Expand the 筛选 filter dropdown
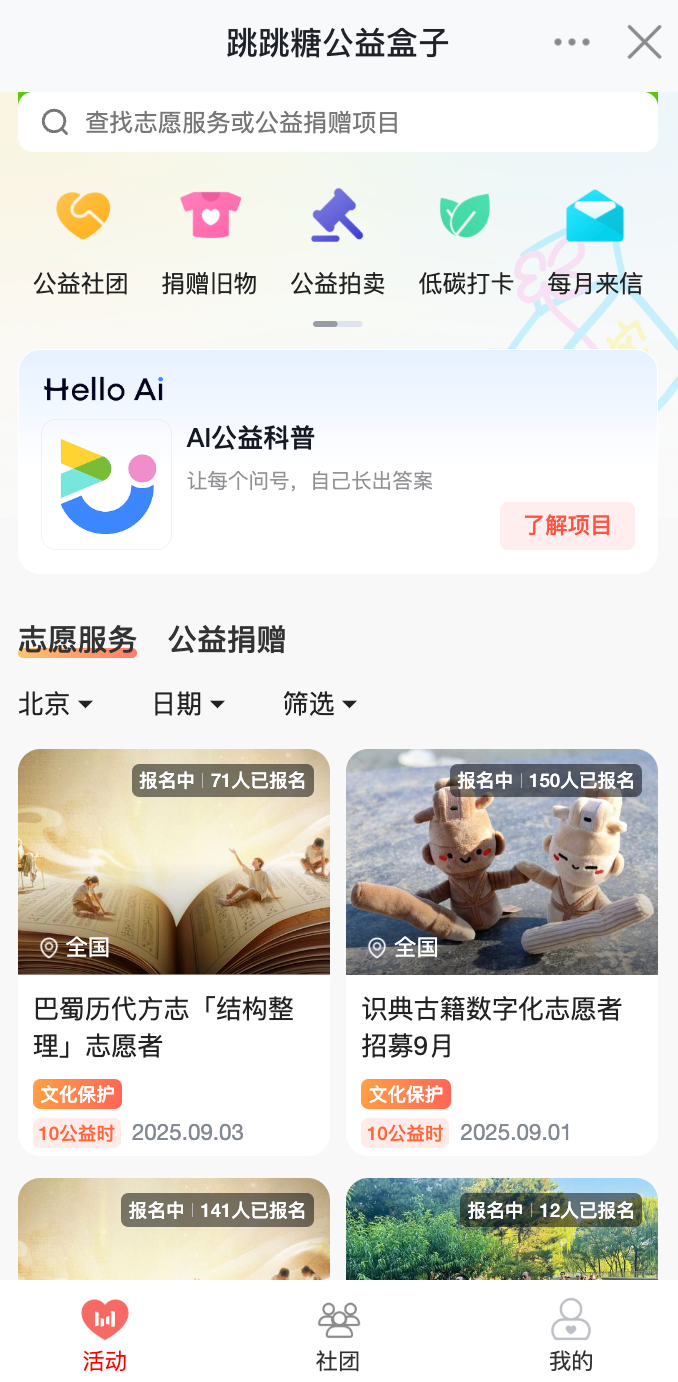The width and height of the screenshot is (678, 1382). [320, 704]
